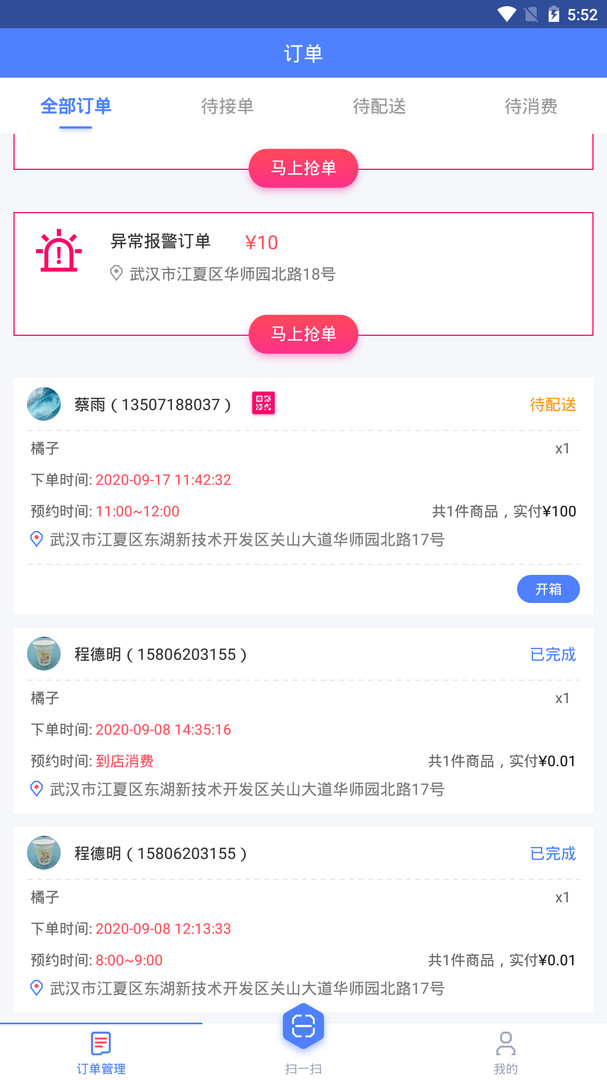Open the QR code icon beside 蔡雨
Viewport: 607px width, 1080px height.
coord(264,404)
